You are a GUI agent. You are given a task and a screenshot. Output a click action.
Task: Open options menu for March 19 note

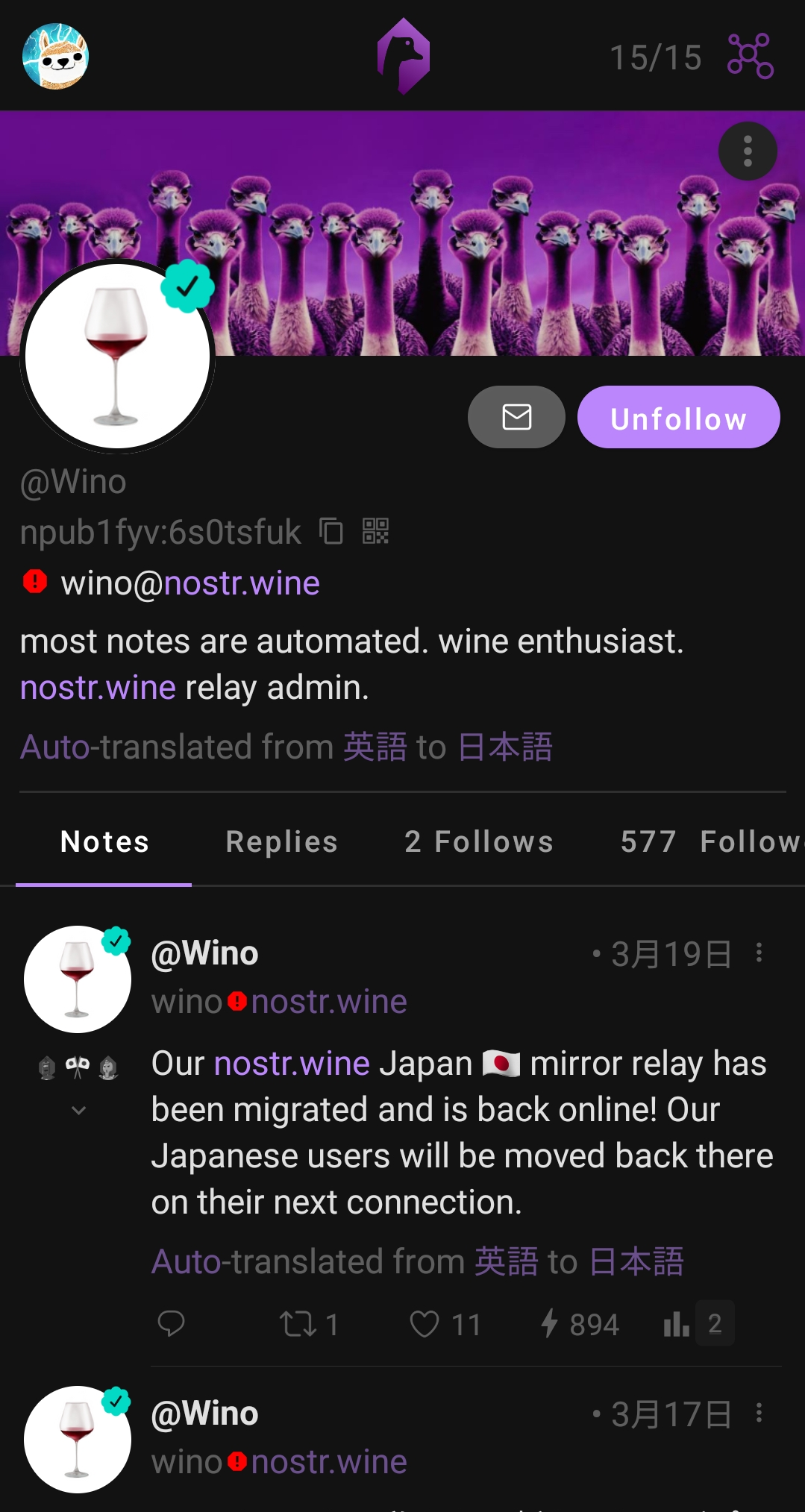click(x=759, y=953)
